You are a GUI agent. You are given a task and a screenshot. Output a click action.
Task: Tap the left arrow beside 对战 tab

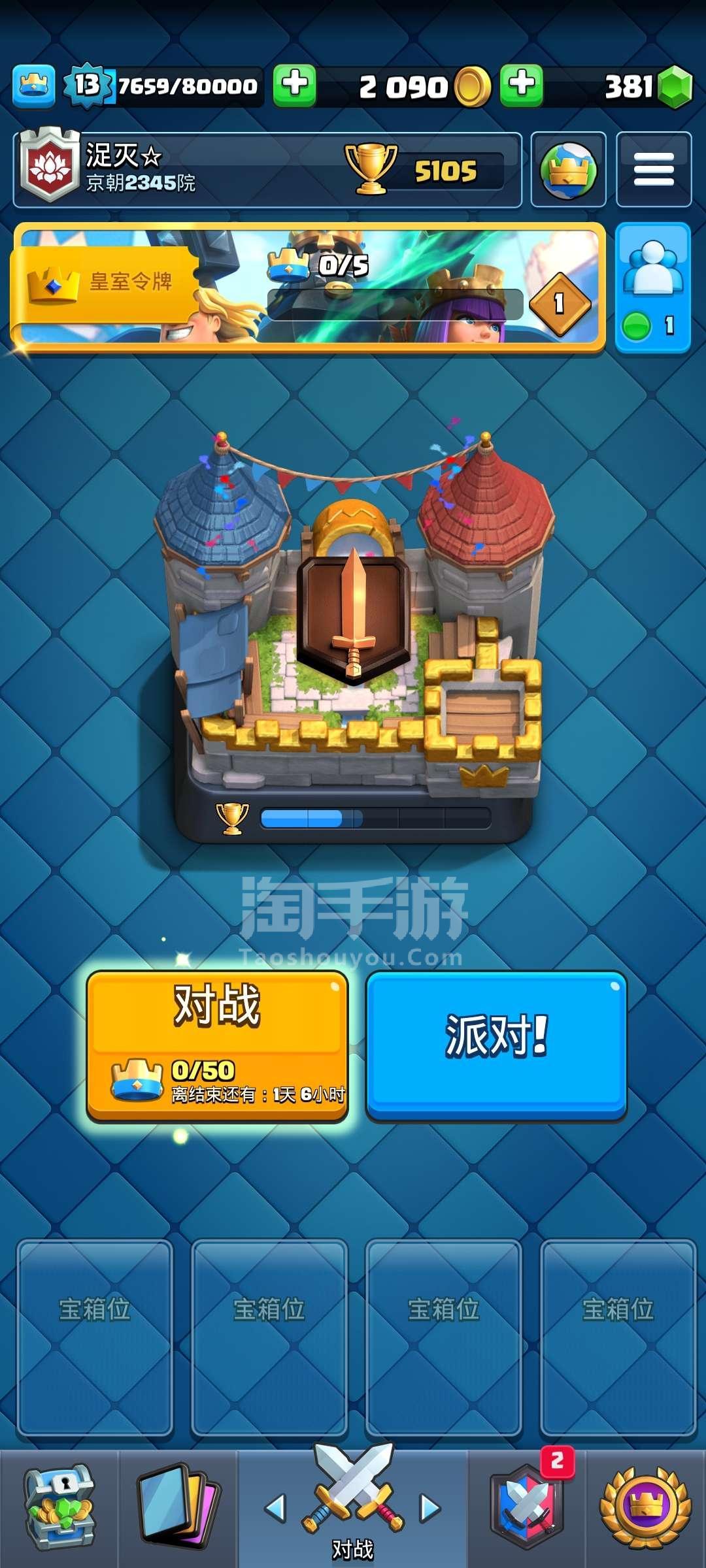tap(276, 1508)
